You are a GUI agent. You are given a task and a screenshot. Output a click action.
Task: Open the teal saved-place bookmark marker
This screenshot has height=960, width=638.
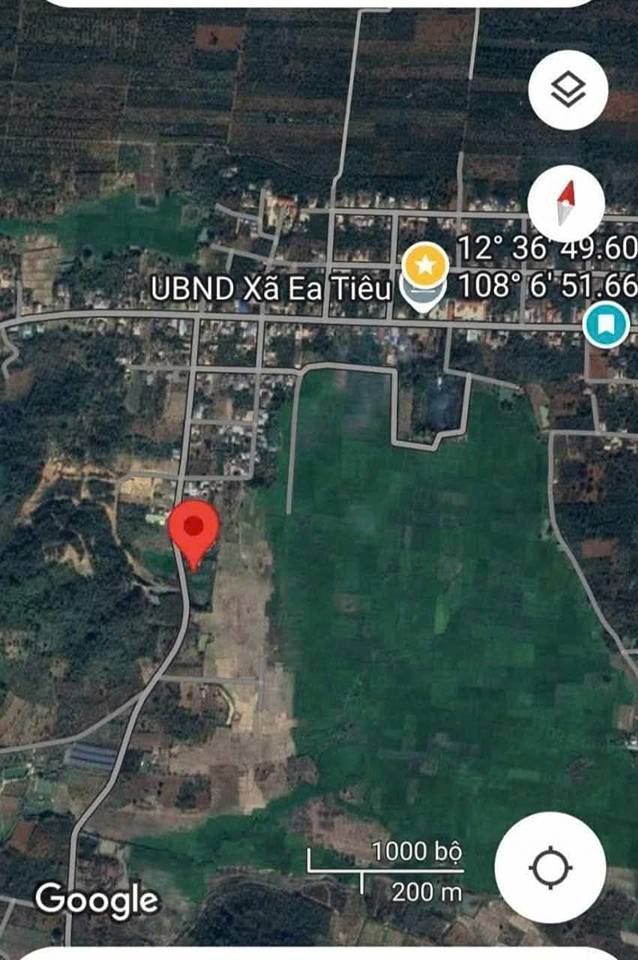pyautogui.click(x=605, y=325)
